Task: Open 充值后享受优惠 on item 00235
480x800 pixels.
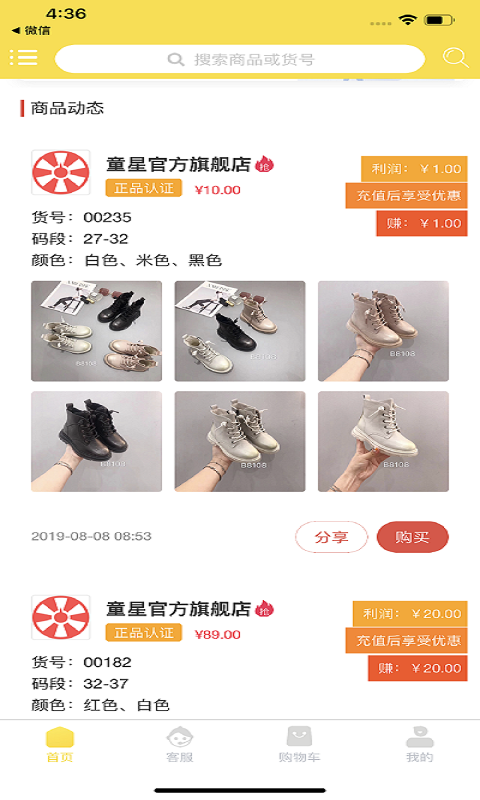Action: click(x=407, y=196)
